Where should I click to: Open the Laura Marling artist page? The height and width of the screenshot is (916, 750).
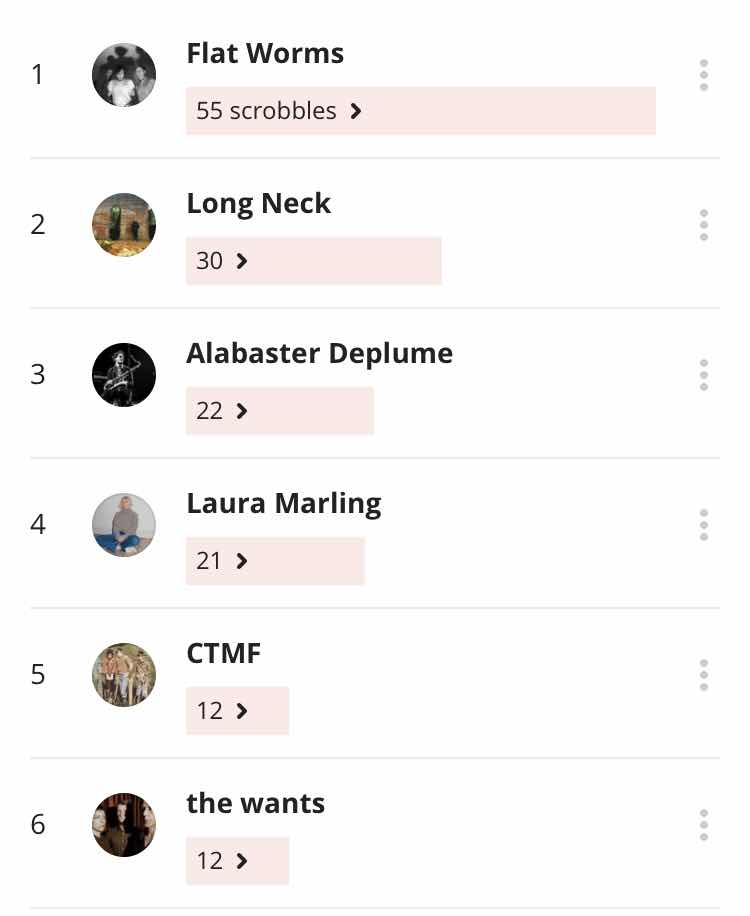tap(283, 503)
